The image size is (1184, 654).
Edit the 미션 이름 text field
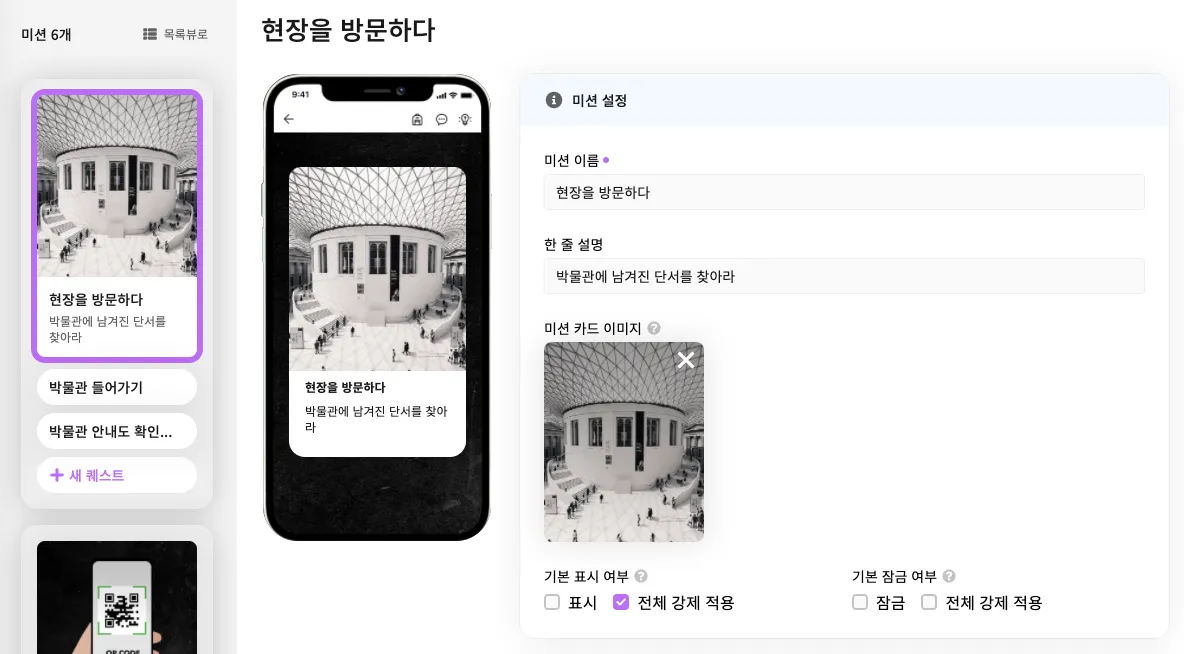(x=843, y=192)
